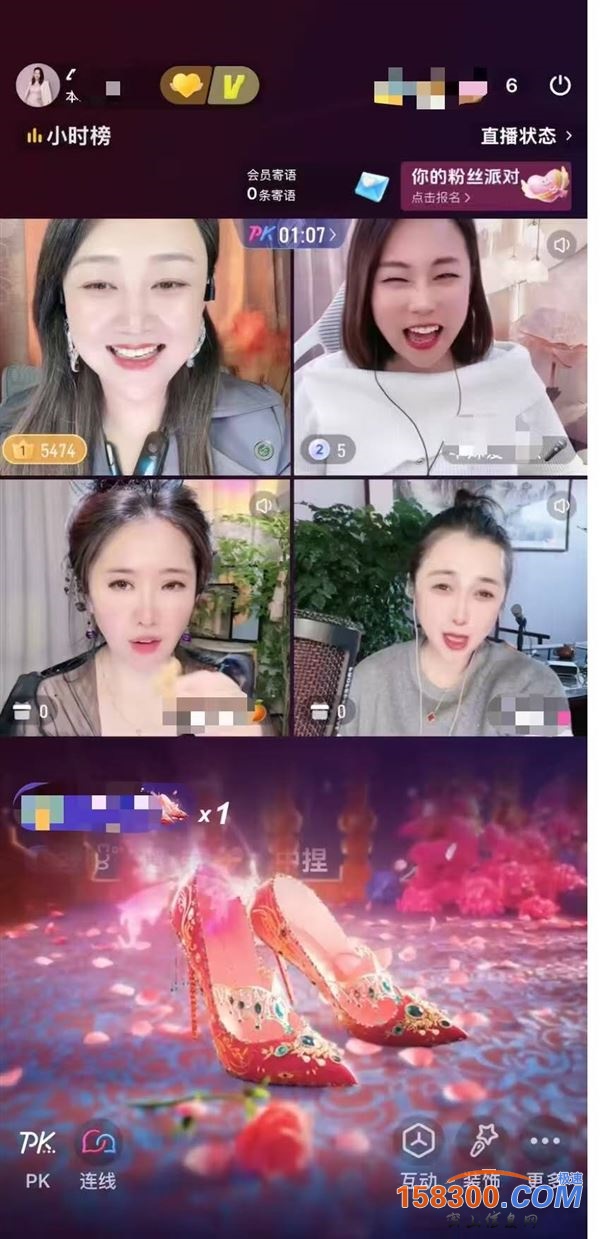This screenshot has width=600, height=1239.
Task: Mute the bottom-left guest's speaker
Action: click(x=264, y=505)
